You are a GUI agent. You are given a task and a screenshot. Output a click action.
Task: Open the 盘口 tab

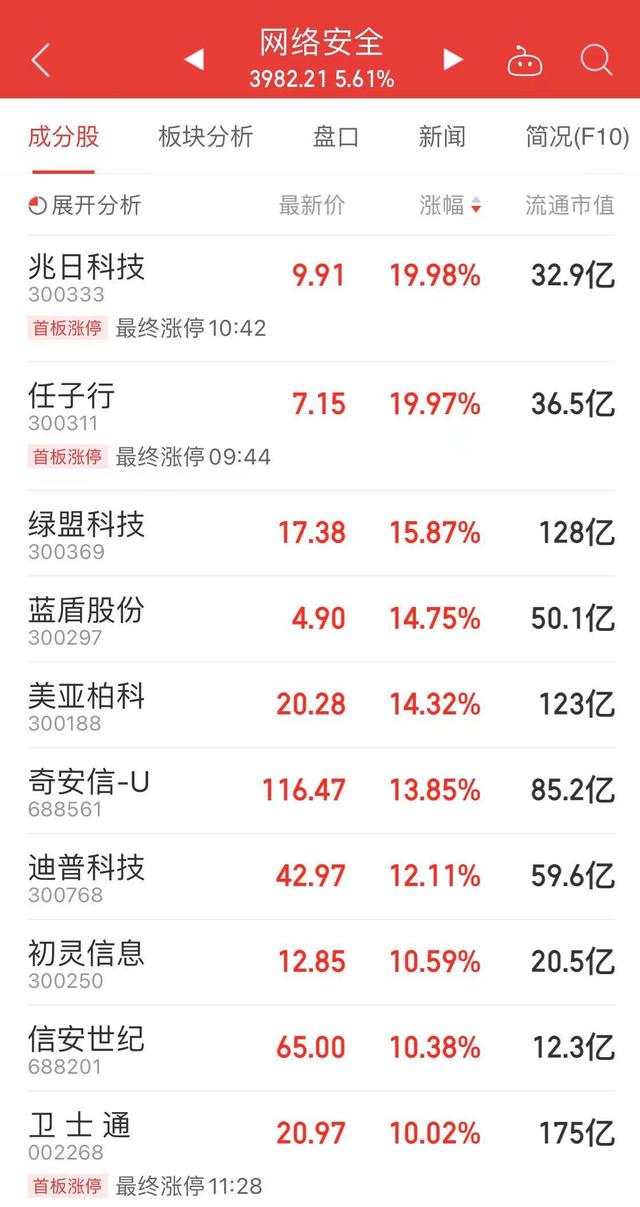coord(336,137)
